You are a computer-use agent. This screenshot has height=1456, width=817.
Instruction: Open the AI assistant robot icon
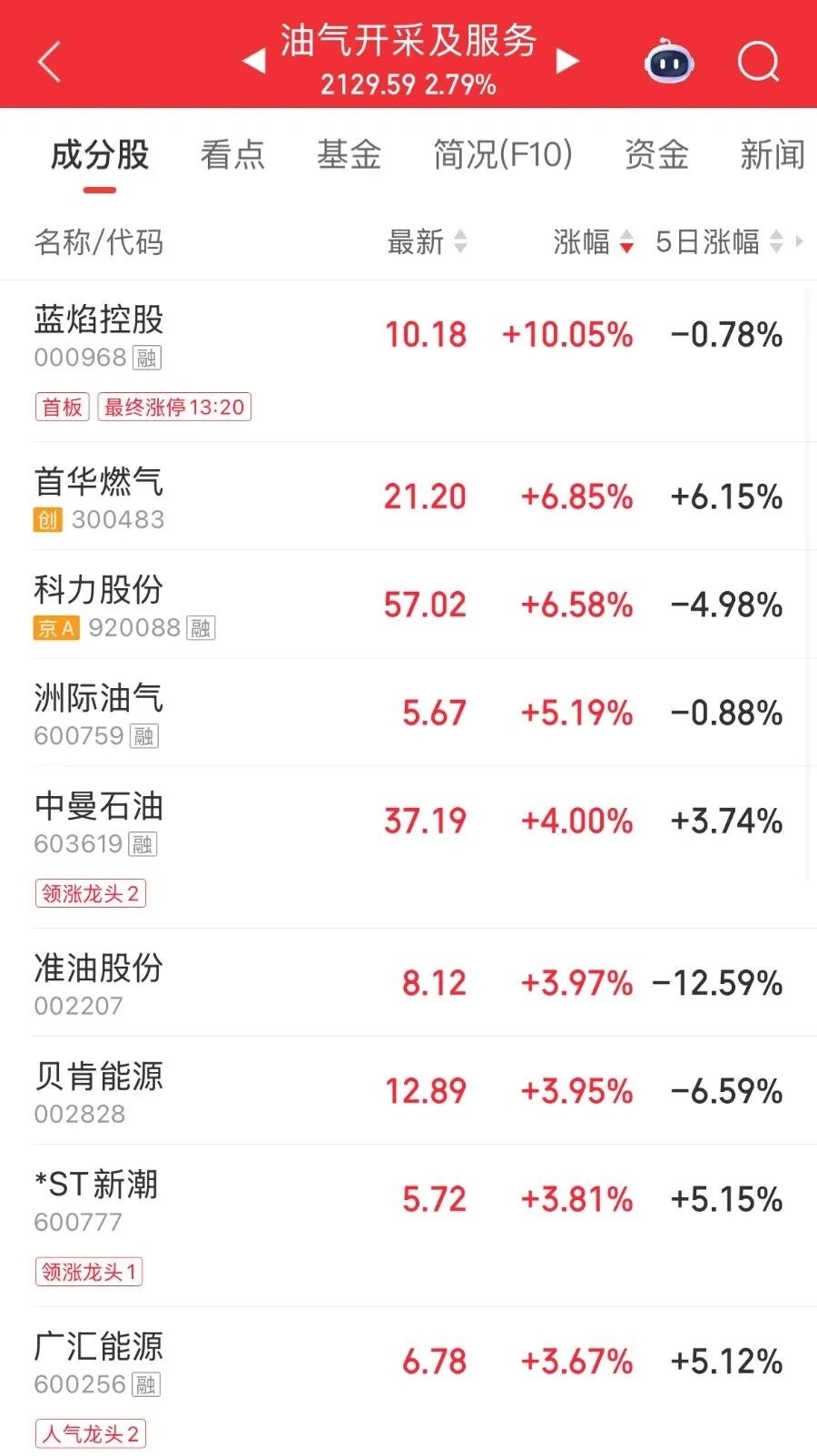click(669, 61)
